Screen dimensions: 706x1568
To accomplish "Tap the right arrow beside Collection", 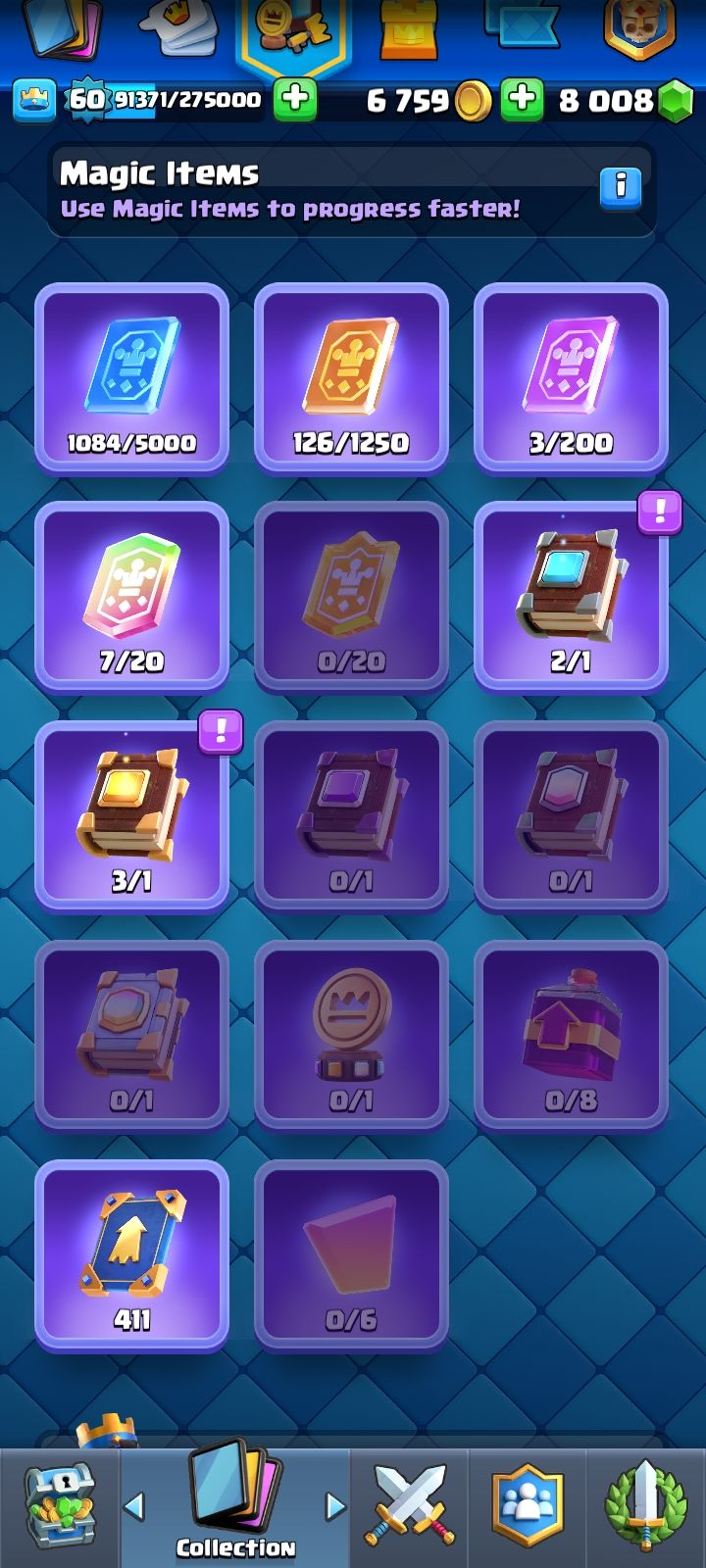I will point(335,1506).
